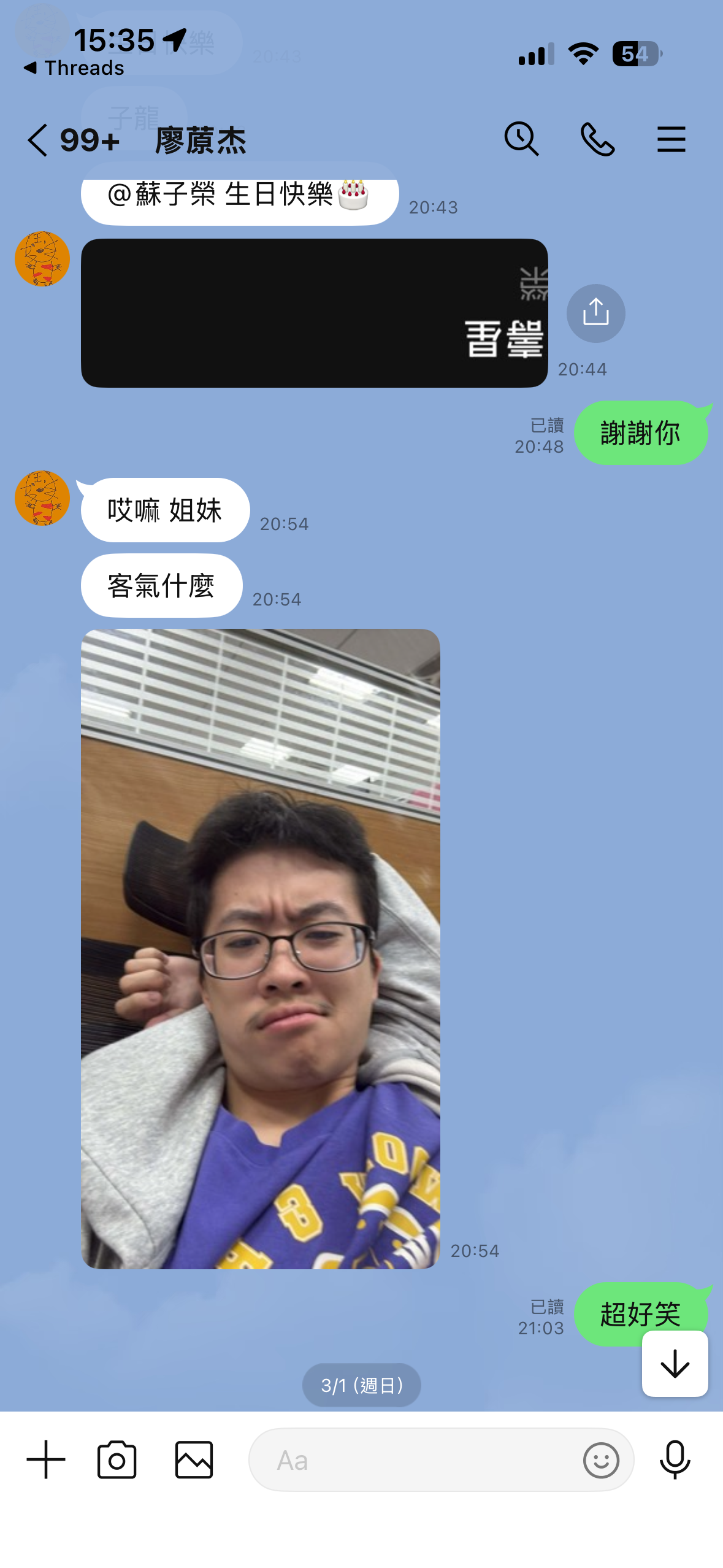
Task: Record a voice message with the microphone
Action: pos(675,1459)
